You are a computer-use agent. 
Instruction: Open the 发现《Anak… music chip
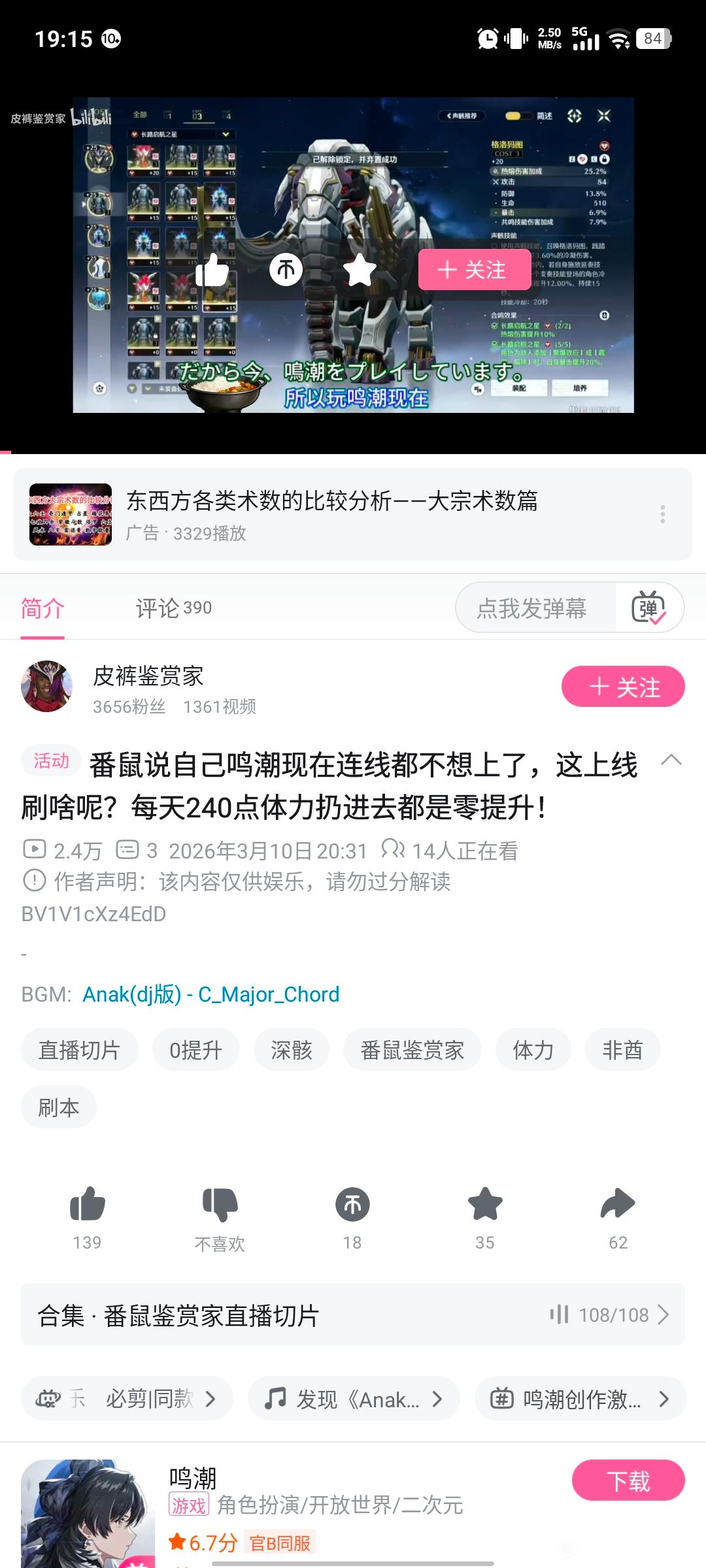click(x=353, y=1399)
